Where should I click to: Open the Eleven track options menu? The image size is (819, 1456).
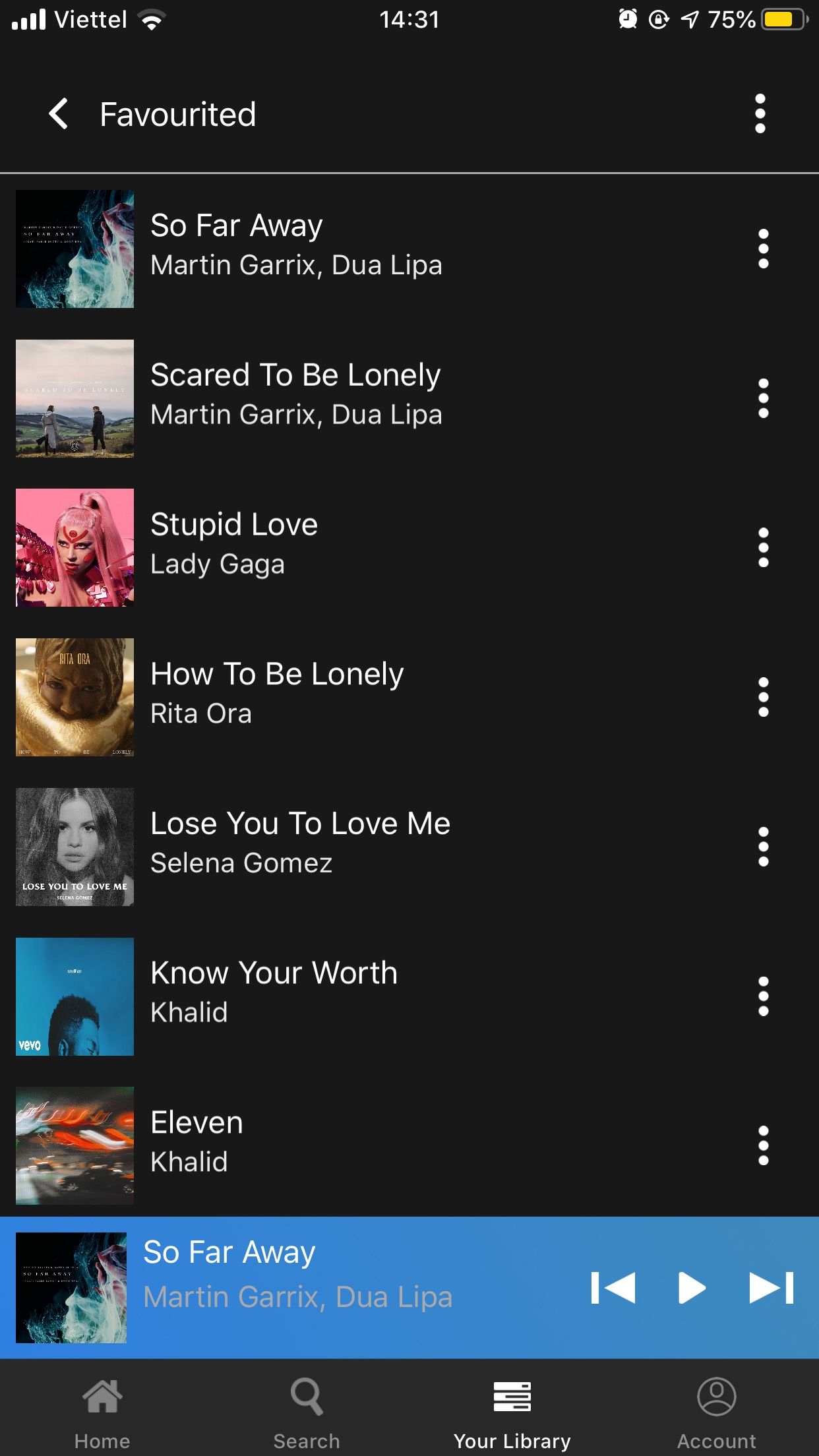tap(763, 1145)
